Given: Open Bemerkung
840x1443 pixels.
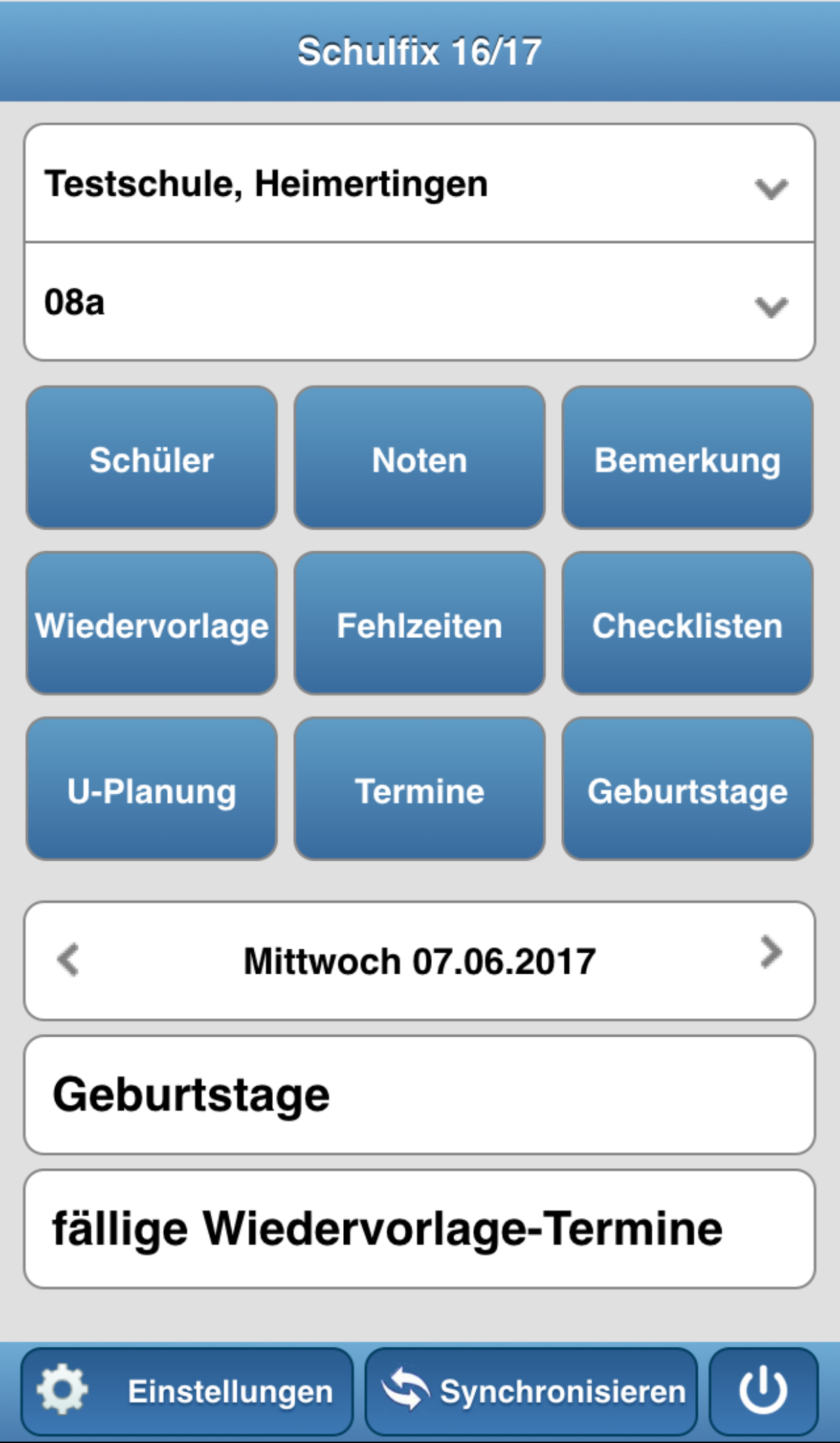Looking at the screenshot, I should pos(688,458).
